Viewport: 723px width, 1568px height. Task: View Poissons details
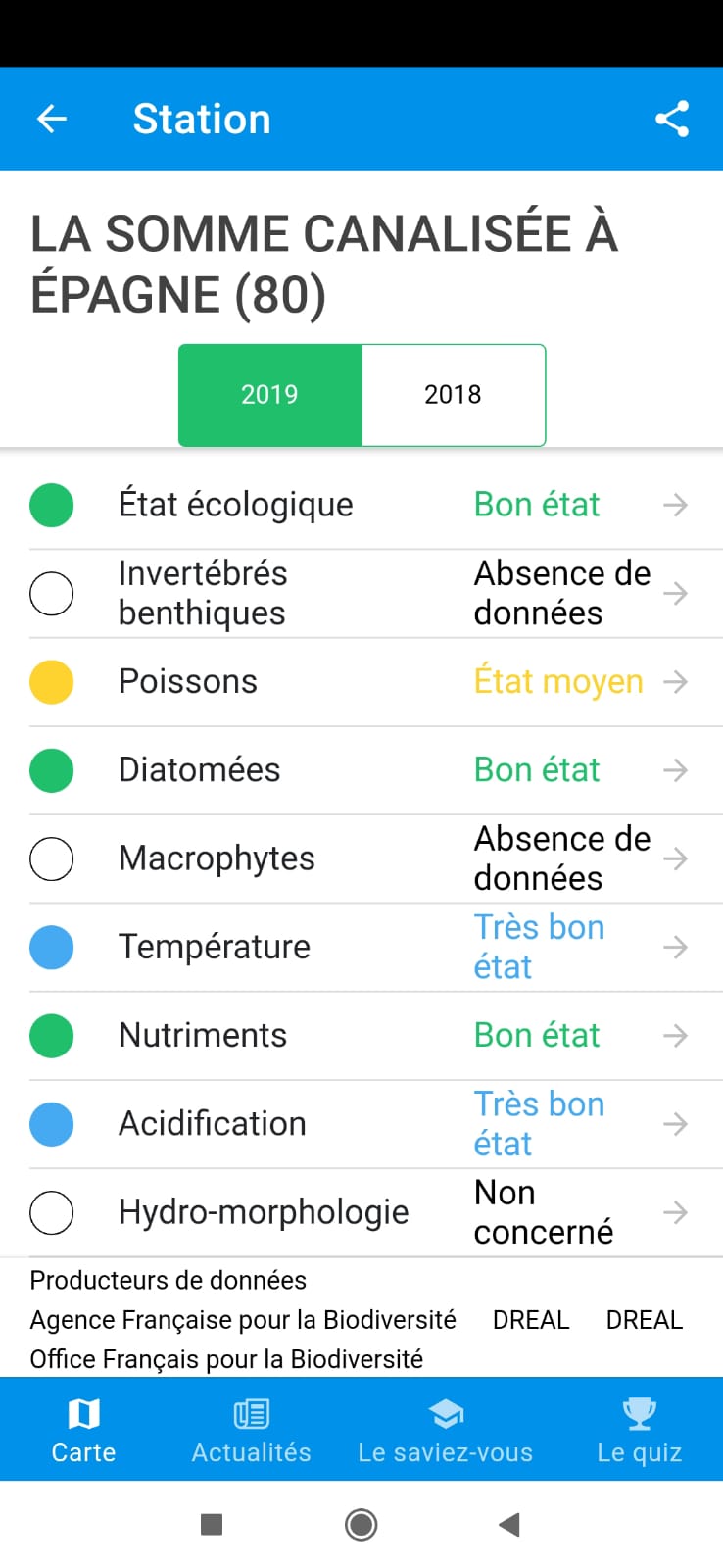(361, 682)
